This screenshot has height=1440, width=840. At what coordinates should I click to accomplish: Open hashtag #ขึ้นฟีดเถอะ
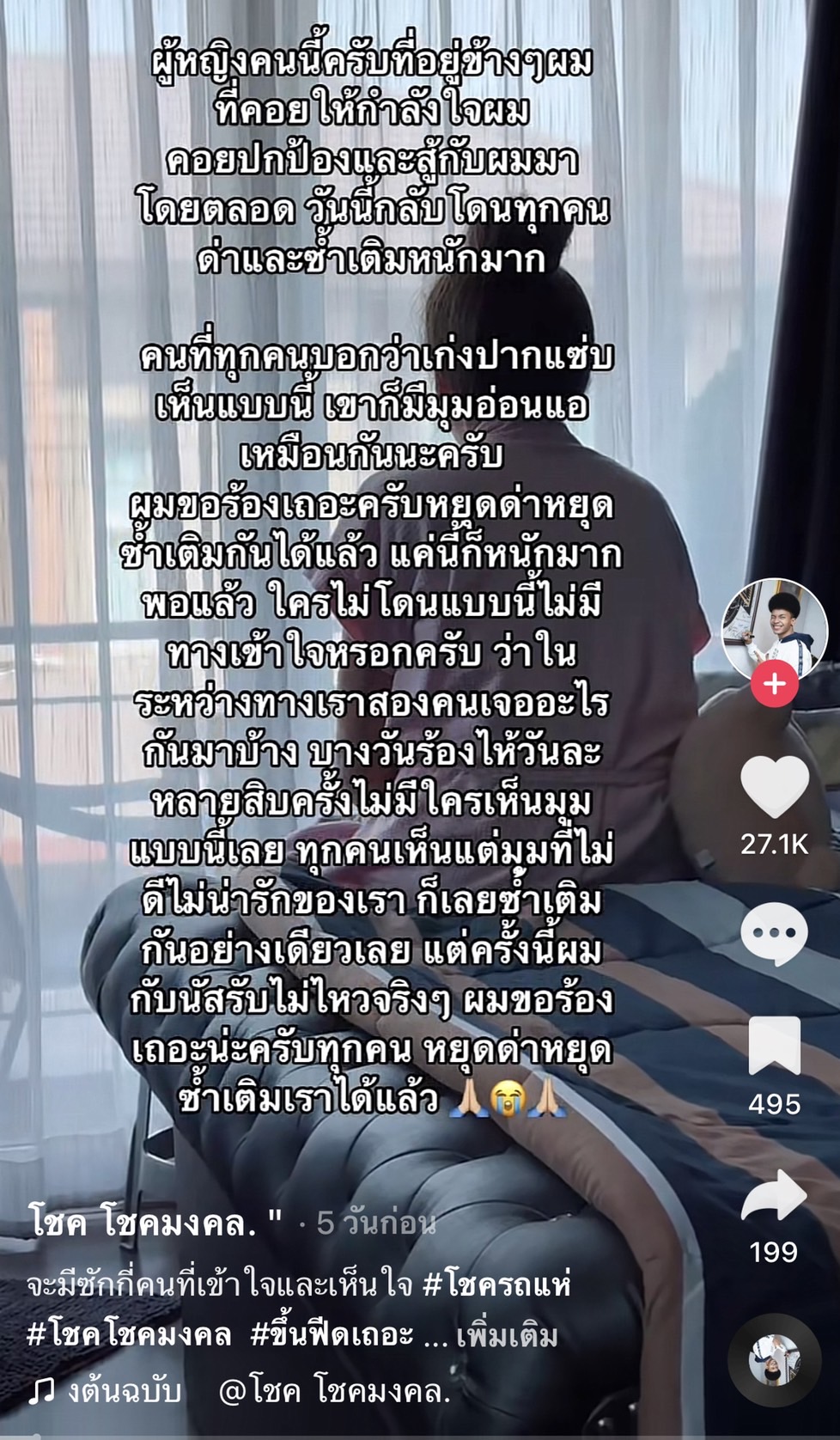(332, 1334)
